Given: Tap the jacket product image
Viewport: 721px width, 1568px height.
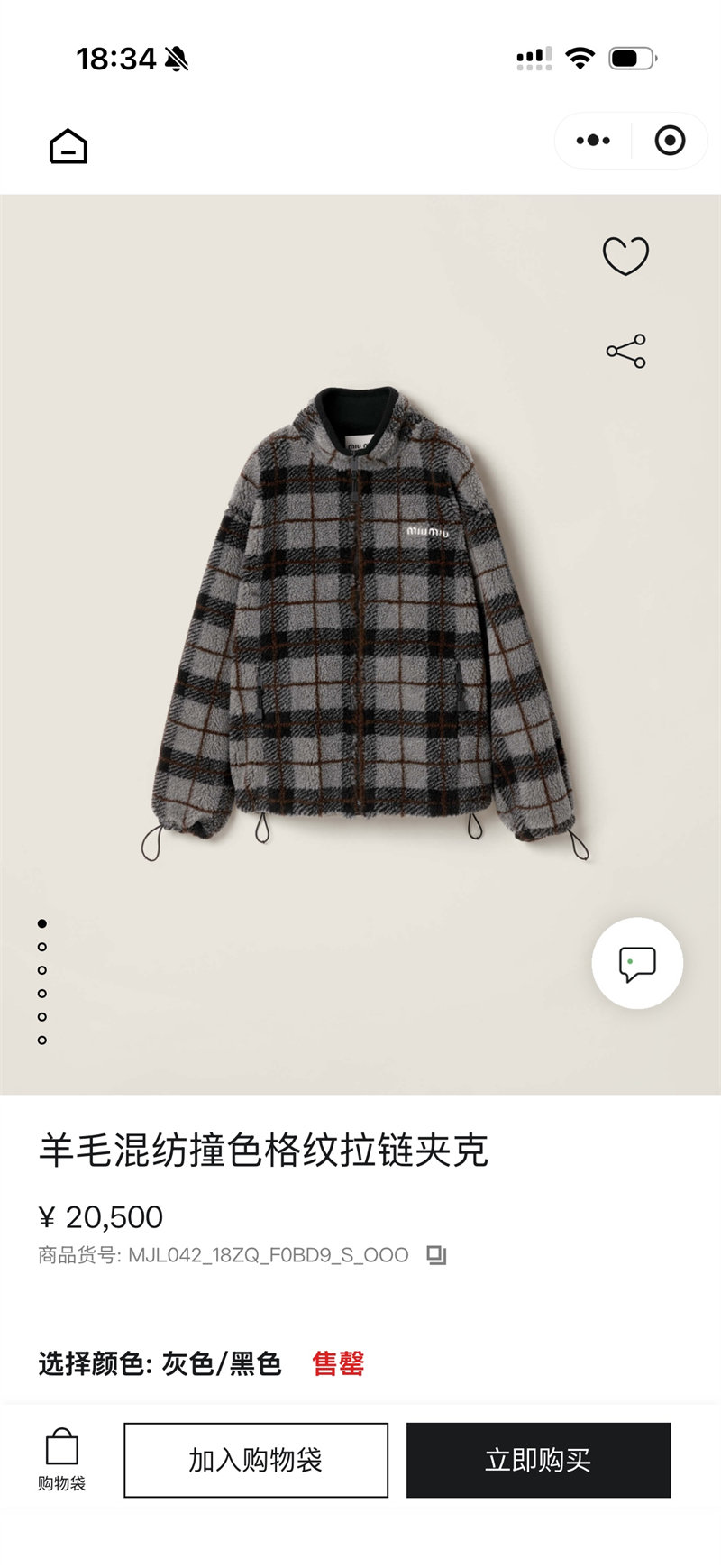Looking at the screenshot, I should [359, 631].
